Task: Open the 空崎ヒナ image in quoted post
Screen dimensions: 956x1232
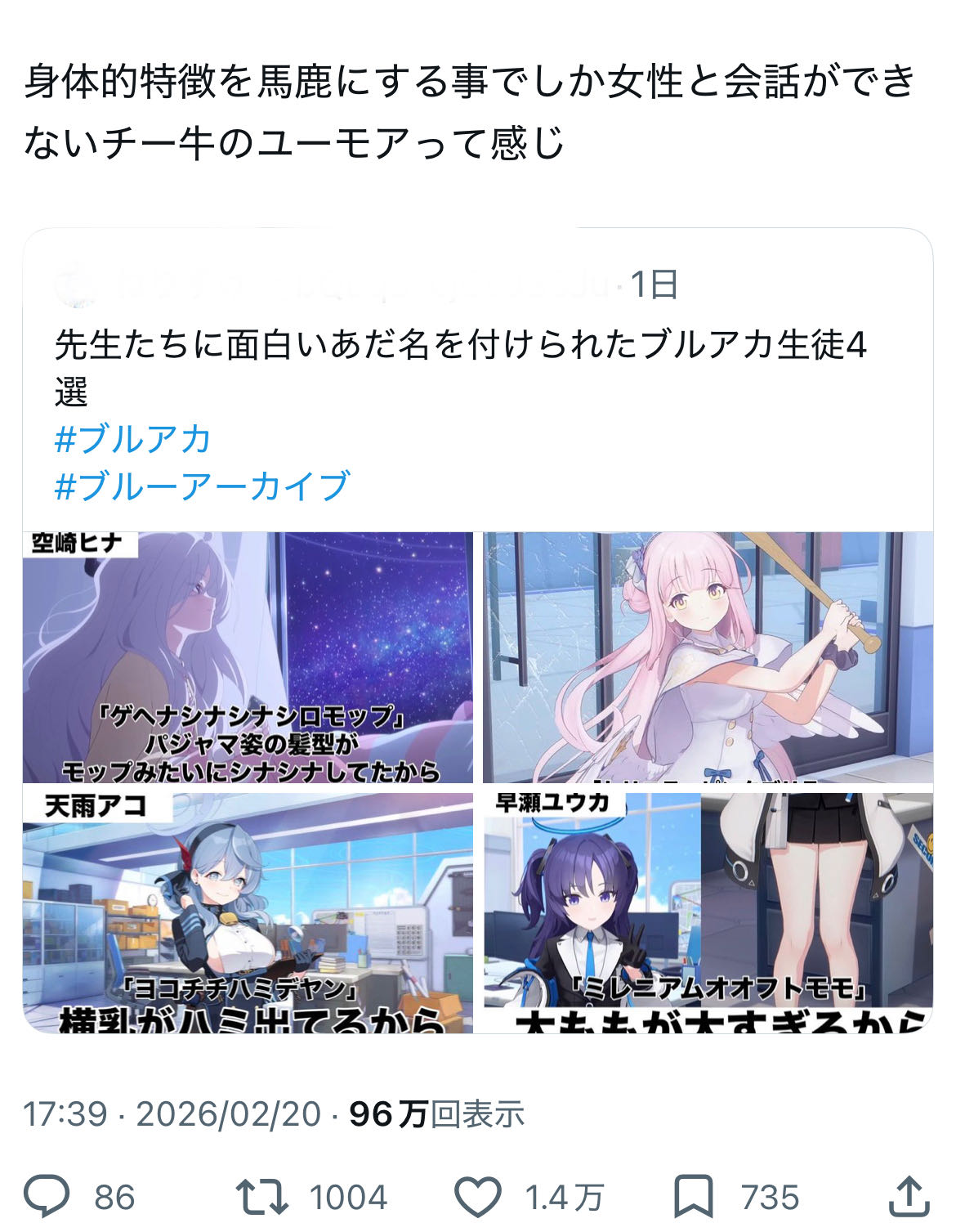Action: point(248,657)
